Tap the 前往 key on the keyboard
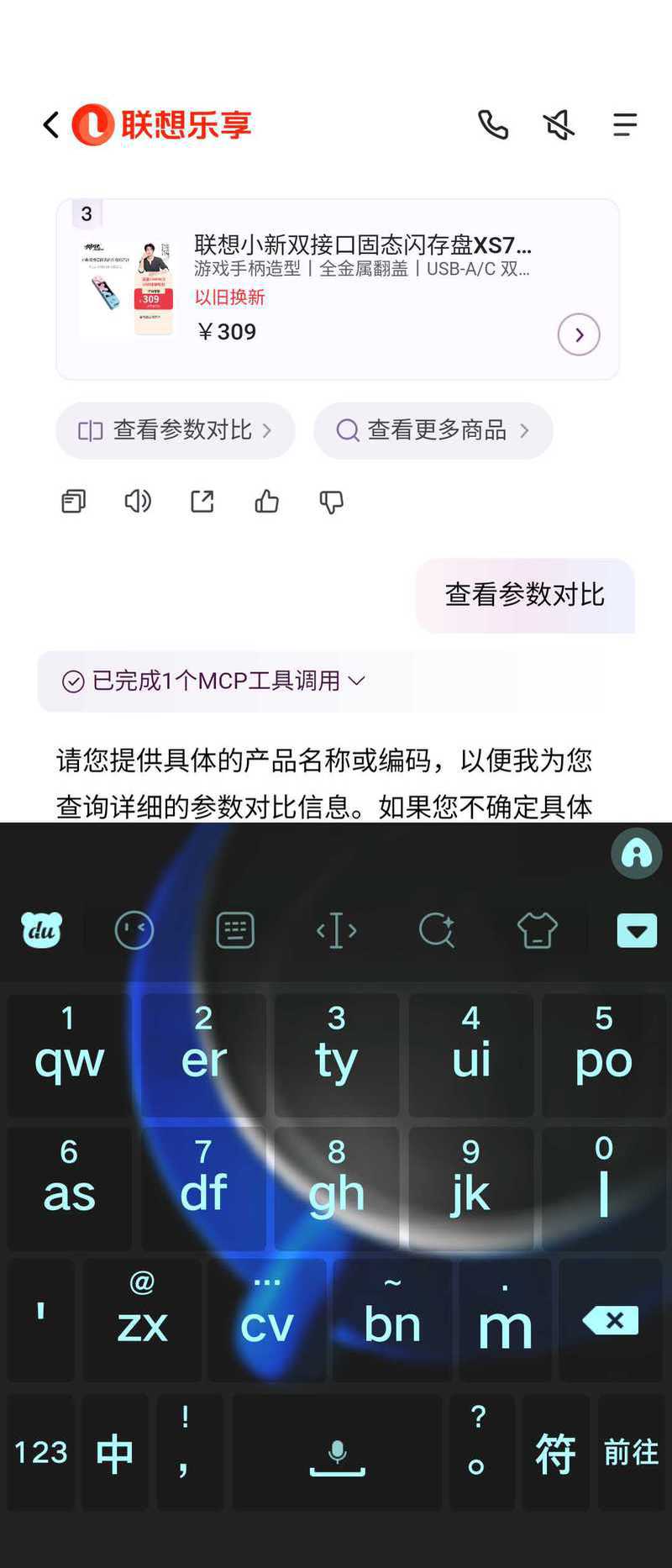672x1568 pixels. [x=631, y=1452]
